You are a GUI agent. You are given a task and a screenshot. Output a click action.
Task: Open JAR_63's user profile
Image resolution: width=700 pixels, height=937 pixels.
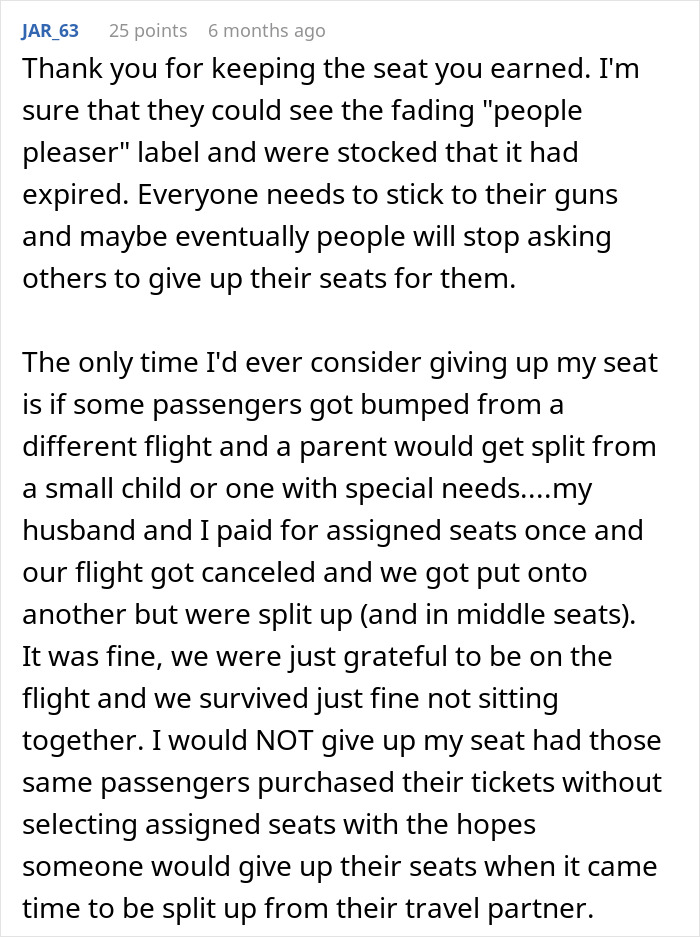[x=52, y=31]
